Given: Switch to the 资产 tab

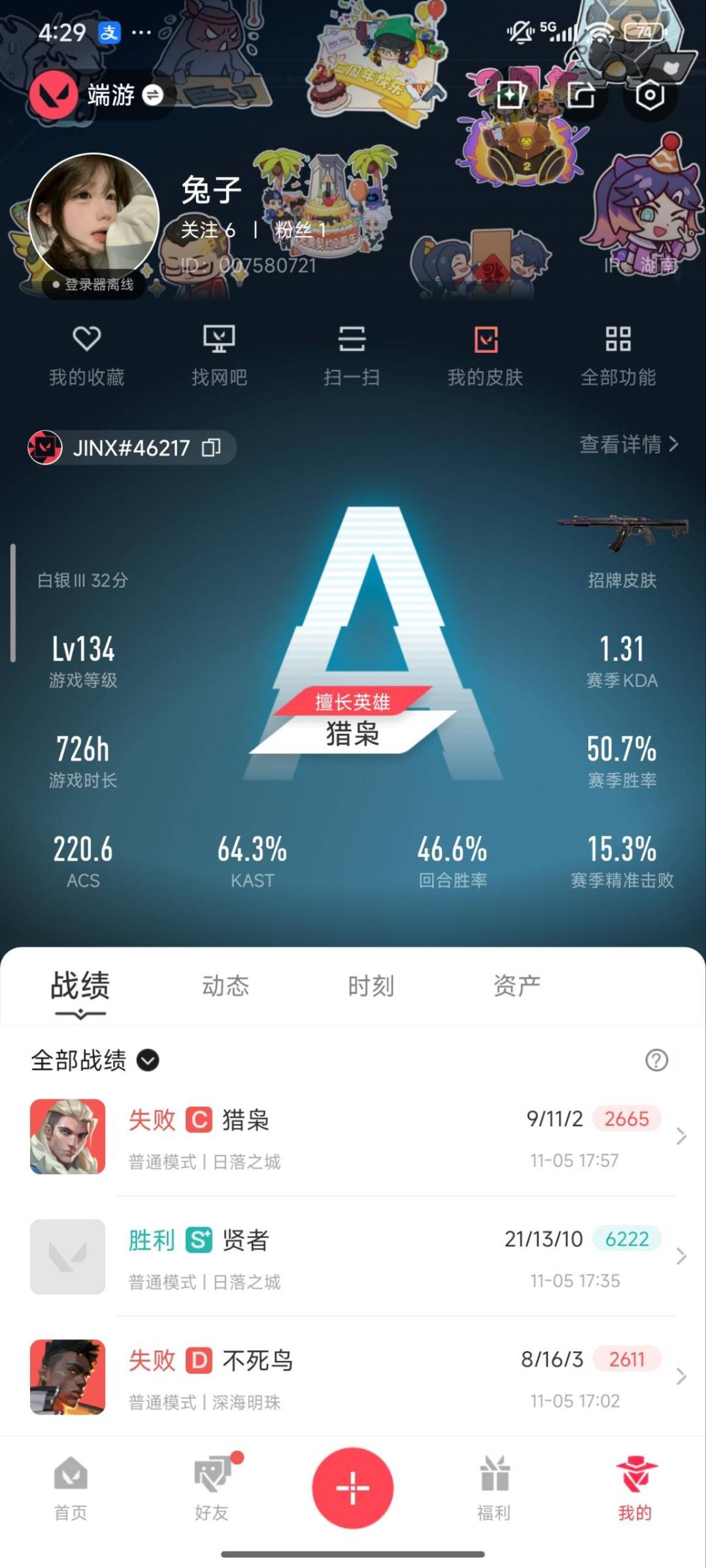Looking at the screenshot, I should 516,986.
